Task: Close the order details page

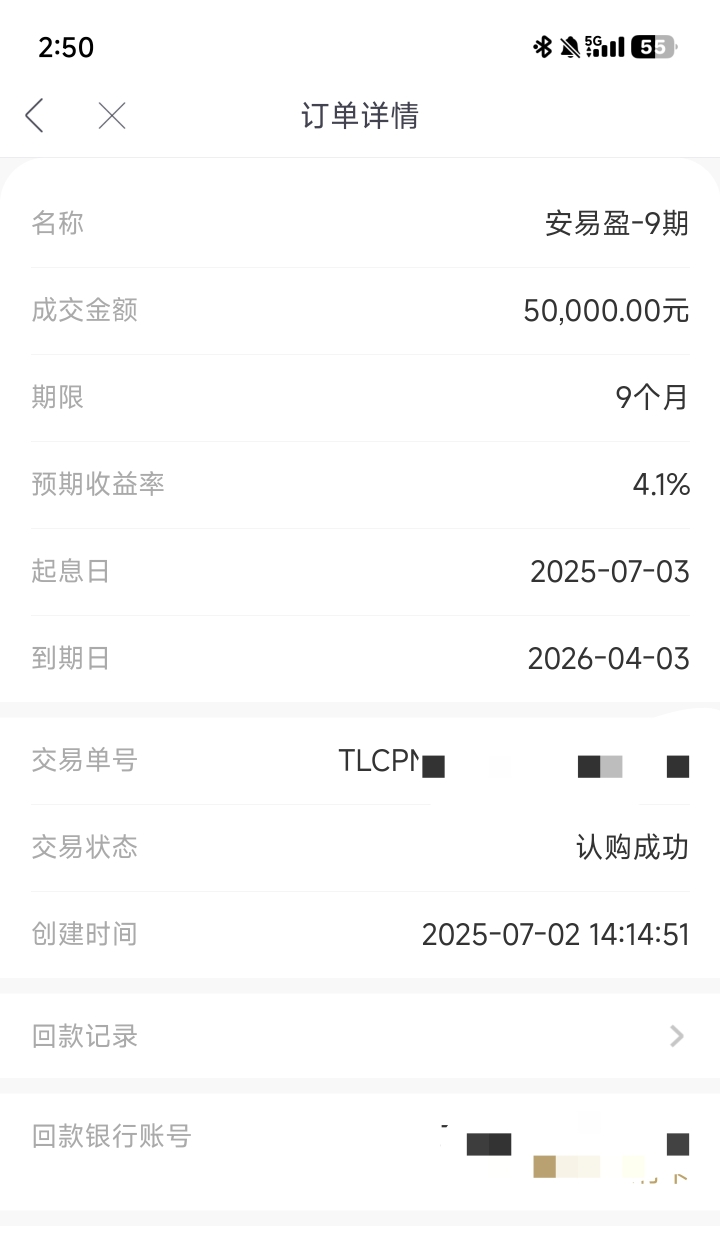Action: click(x=112, y=116)
